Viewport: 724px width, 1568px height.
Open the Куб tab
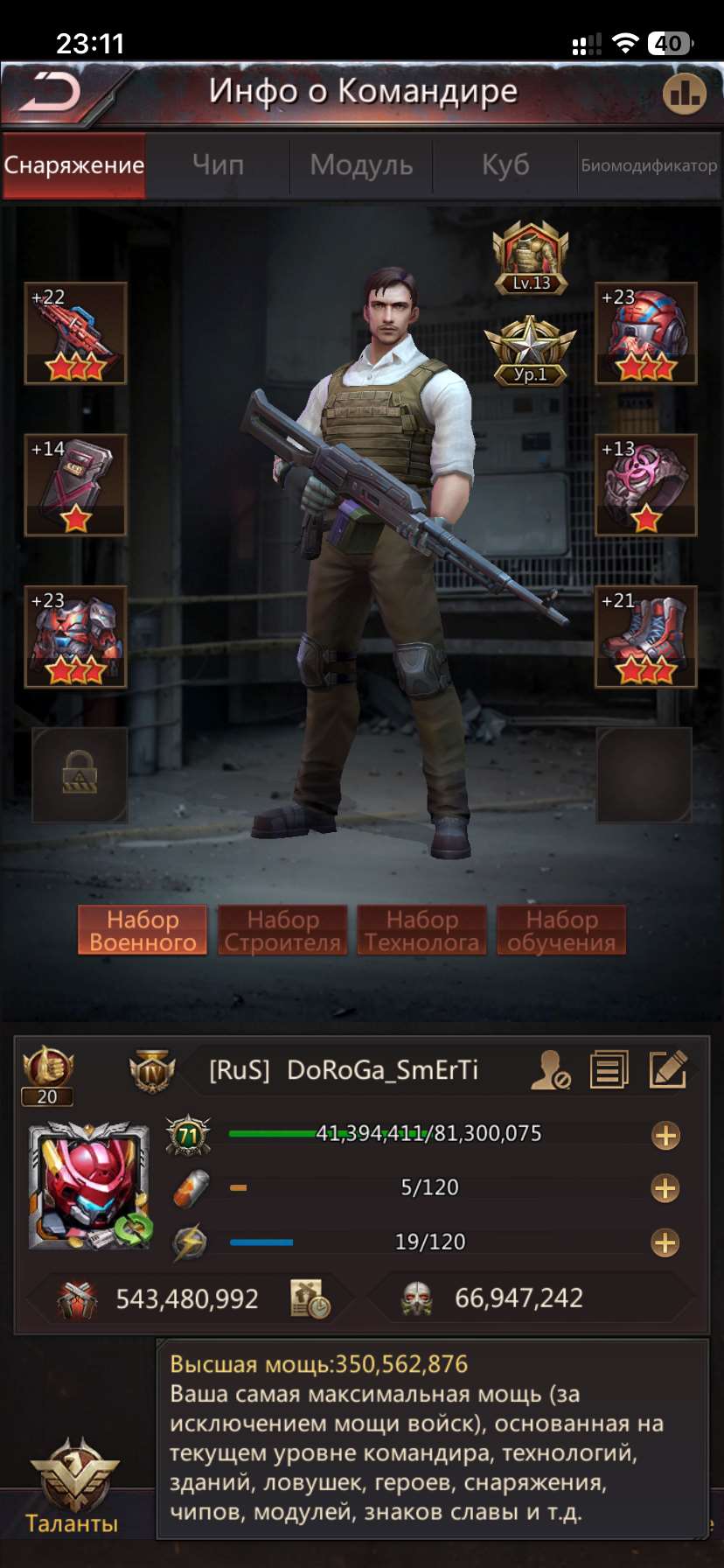coord(505,164)
